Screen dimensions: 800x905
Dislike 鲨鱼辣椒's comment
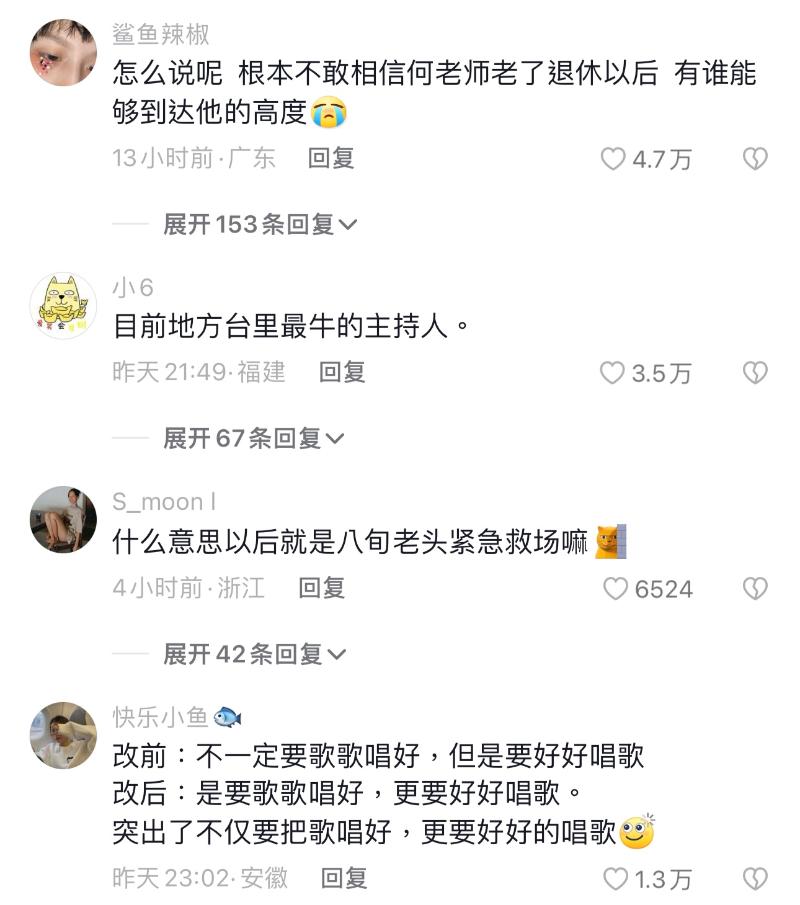tap(754, 159)
